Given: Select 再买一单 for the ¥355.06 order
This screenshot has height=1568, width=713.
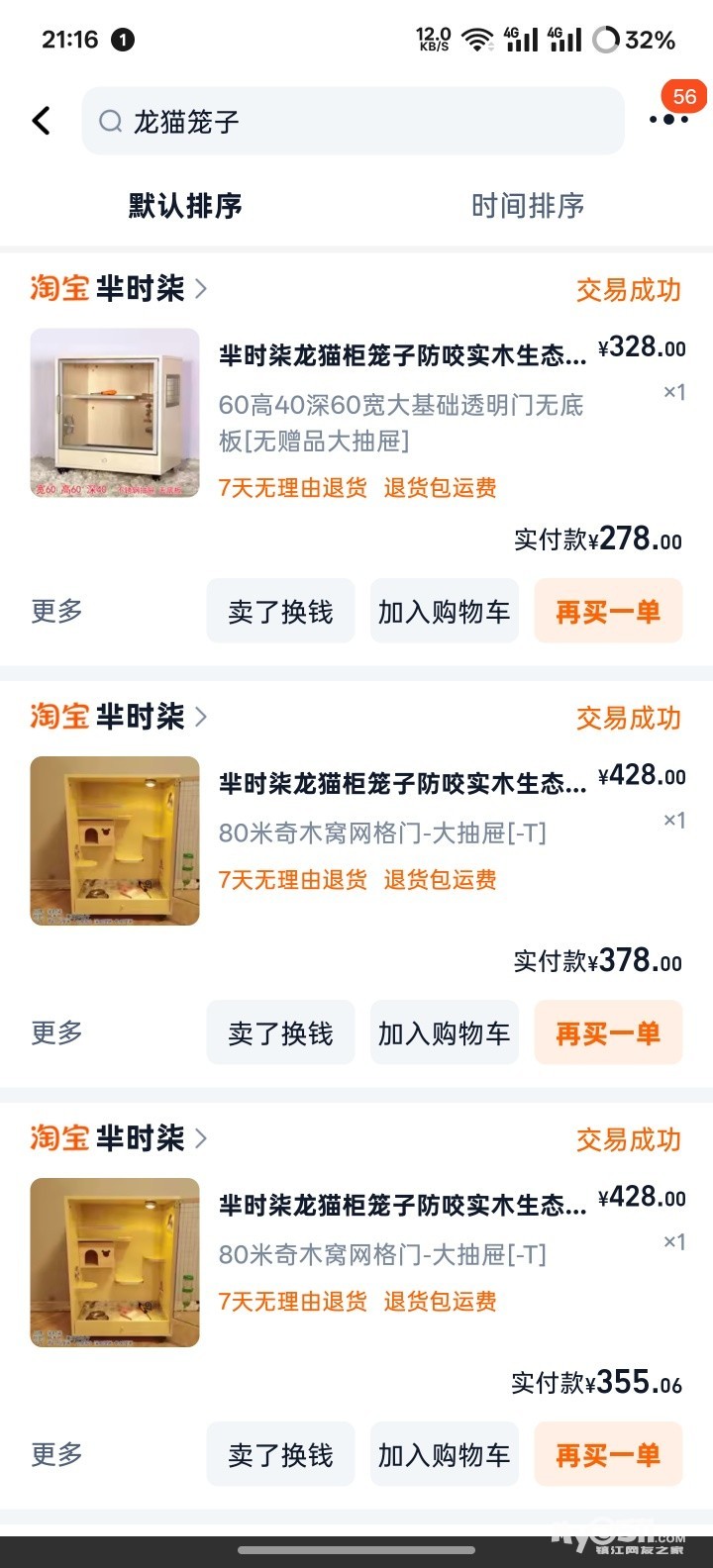Looking at the screenshot, I should coord(608,1455).
